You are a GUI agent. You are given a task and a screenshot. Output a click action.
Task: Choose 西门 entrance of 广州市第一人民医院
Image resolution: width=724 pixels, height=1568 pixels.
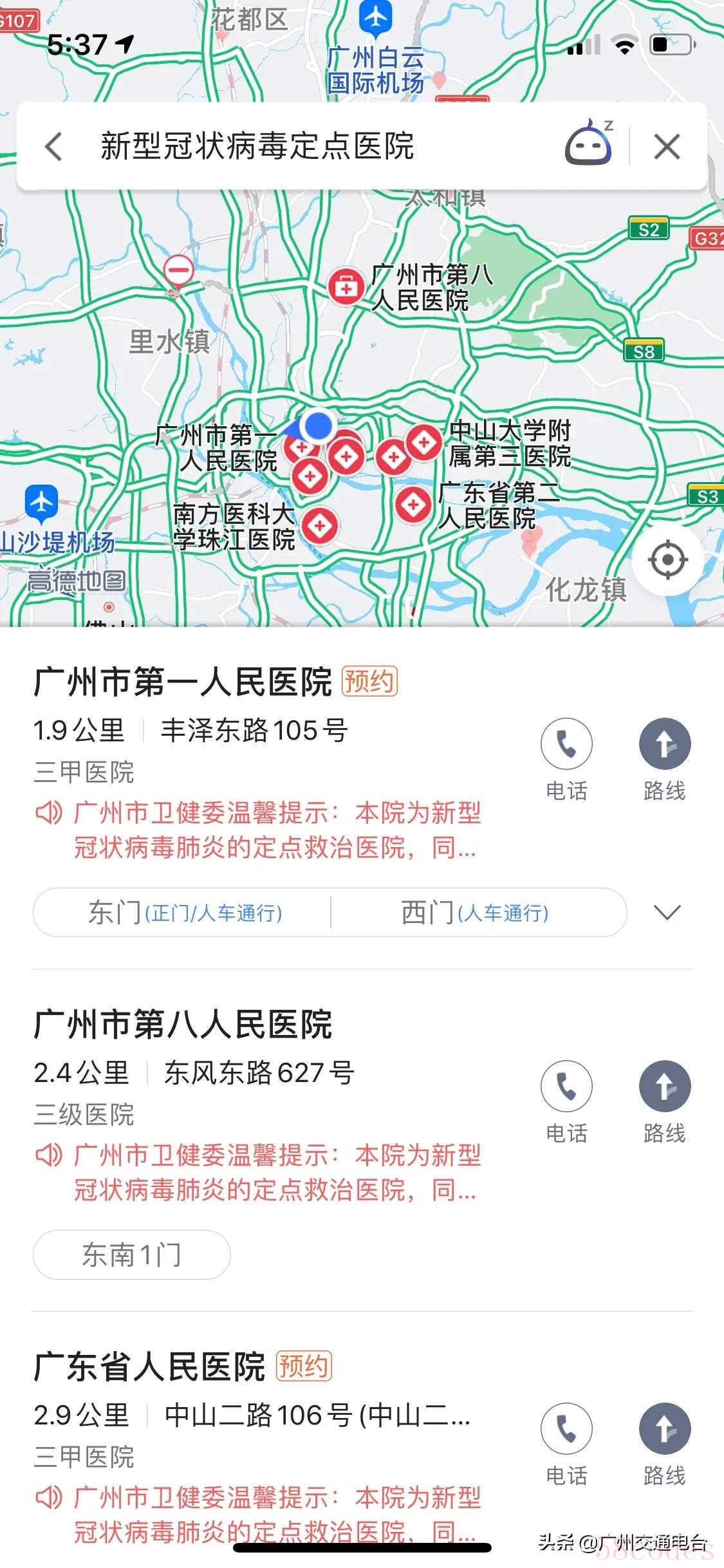pyautogui.click(x=475, y=913)
